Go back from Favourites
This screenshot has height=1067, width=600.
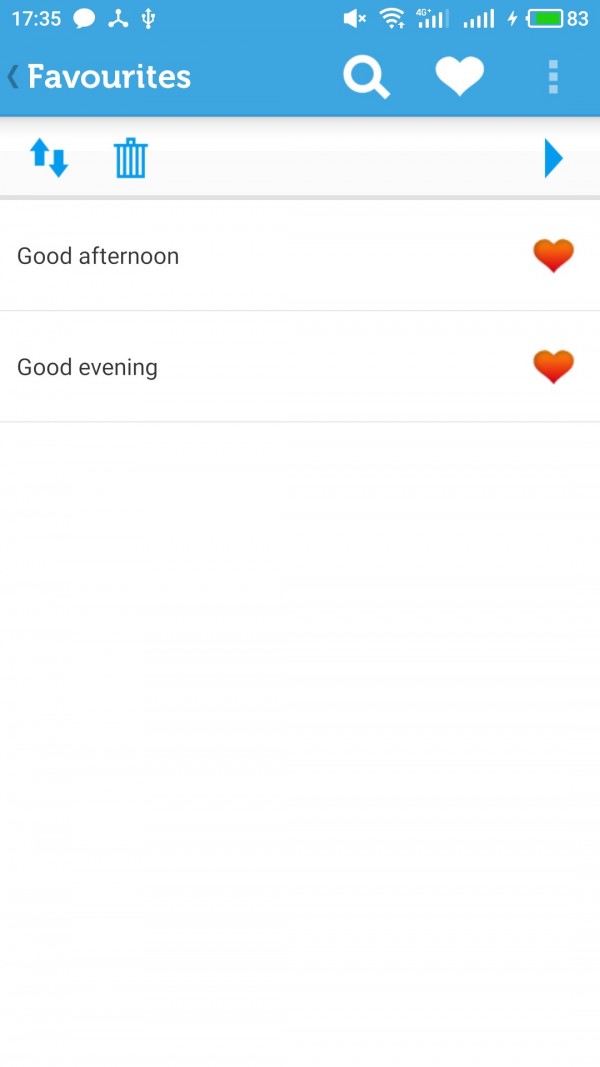click(14, 76)
